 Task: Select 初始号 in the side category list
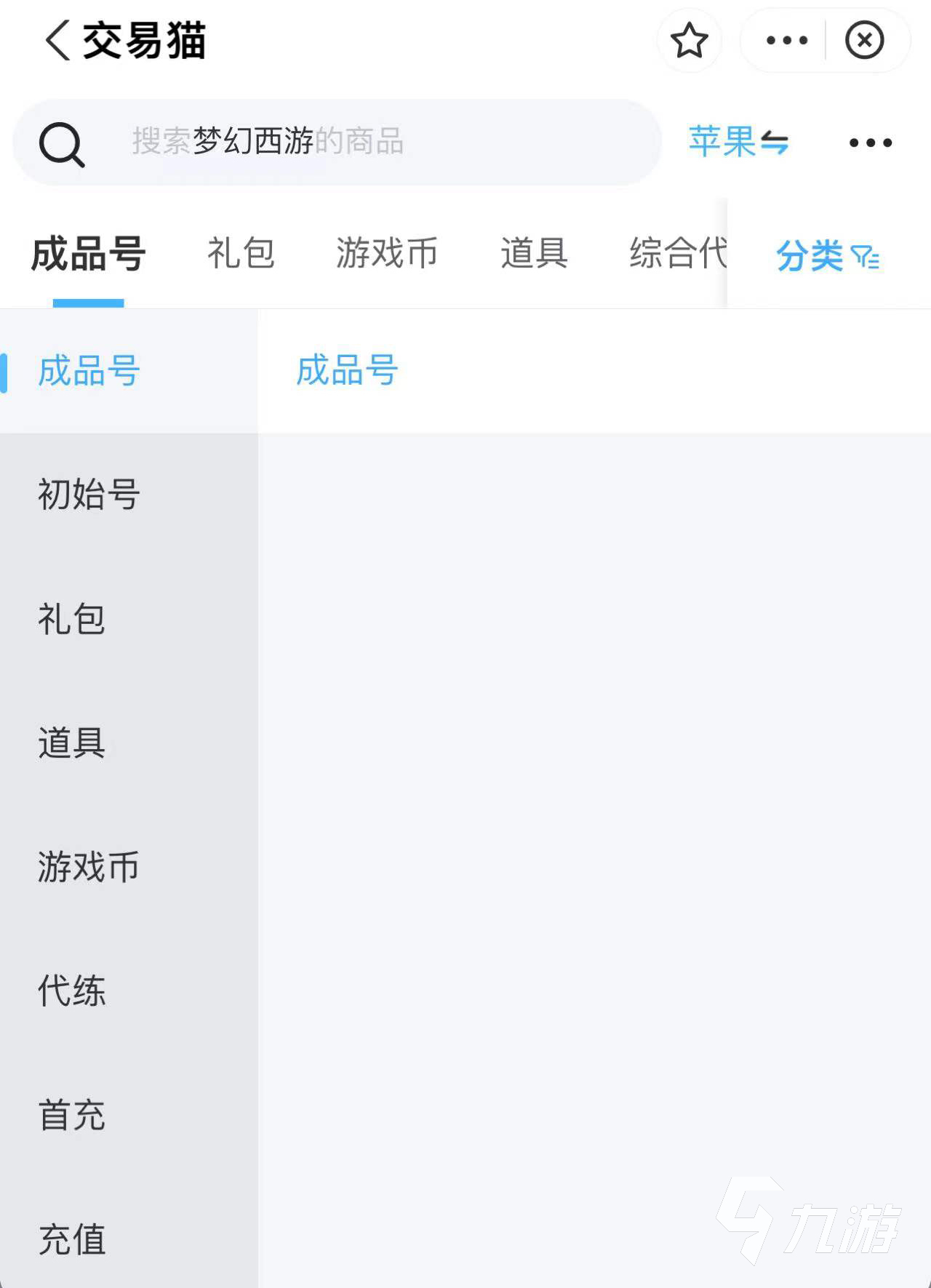point(89,495)
